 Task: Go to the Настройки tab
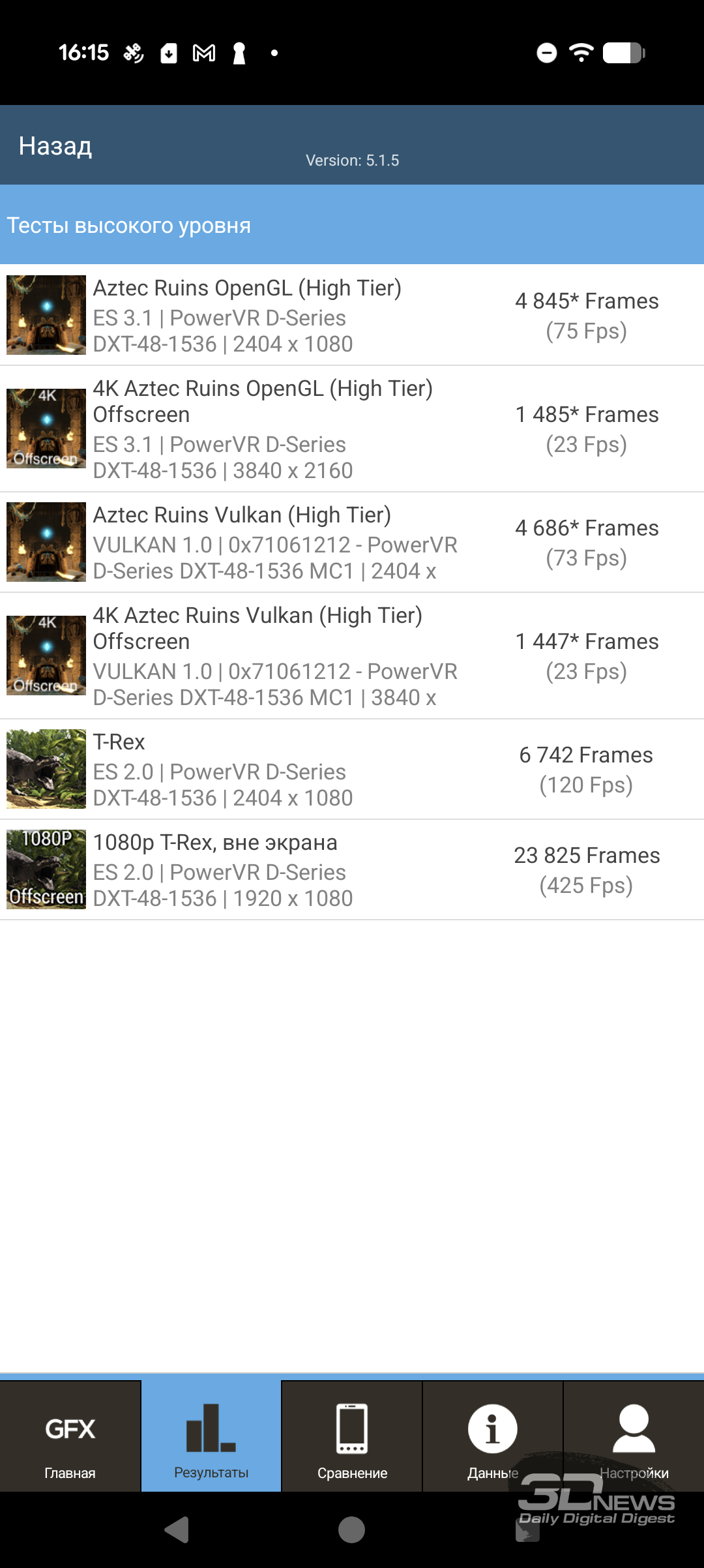(634, 1441)
